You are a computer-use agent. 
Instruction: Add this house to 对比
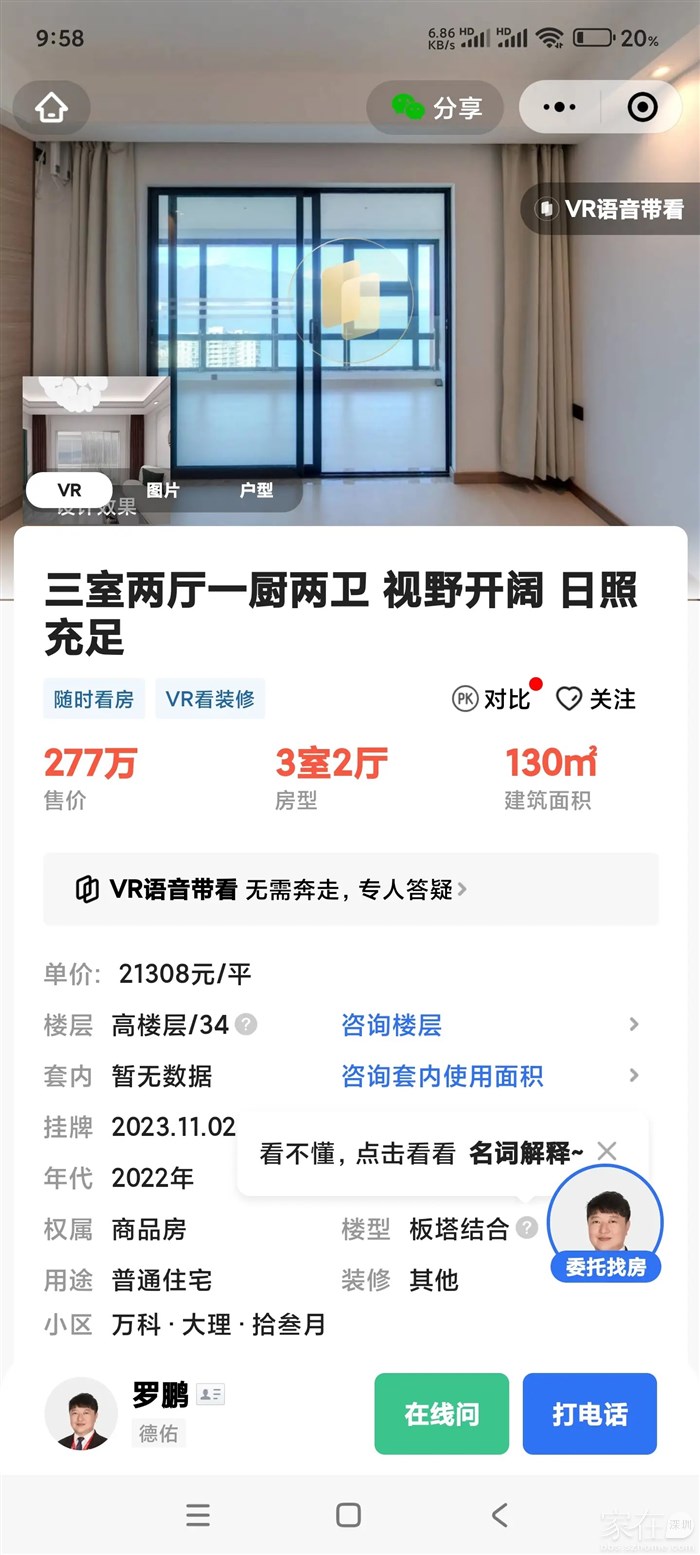coord(492,699)
